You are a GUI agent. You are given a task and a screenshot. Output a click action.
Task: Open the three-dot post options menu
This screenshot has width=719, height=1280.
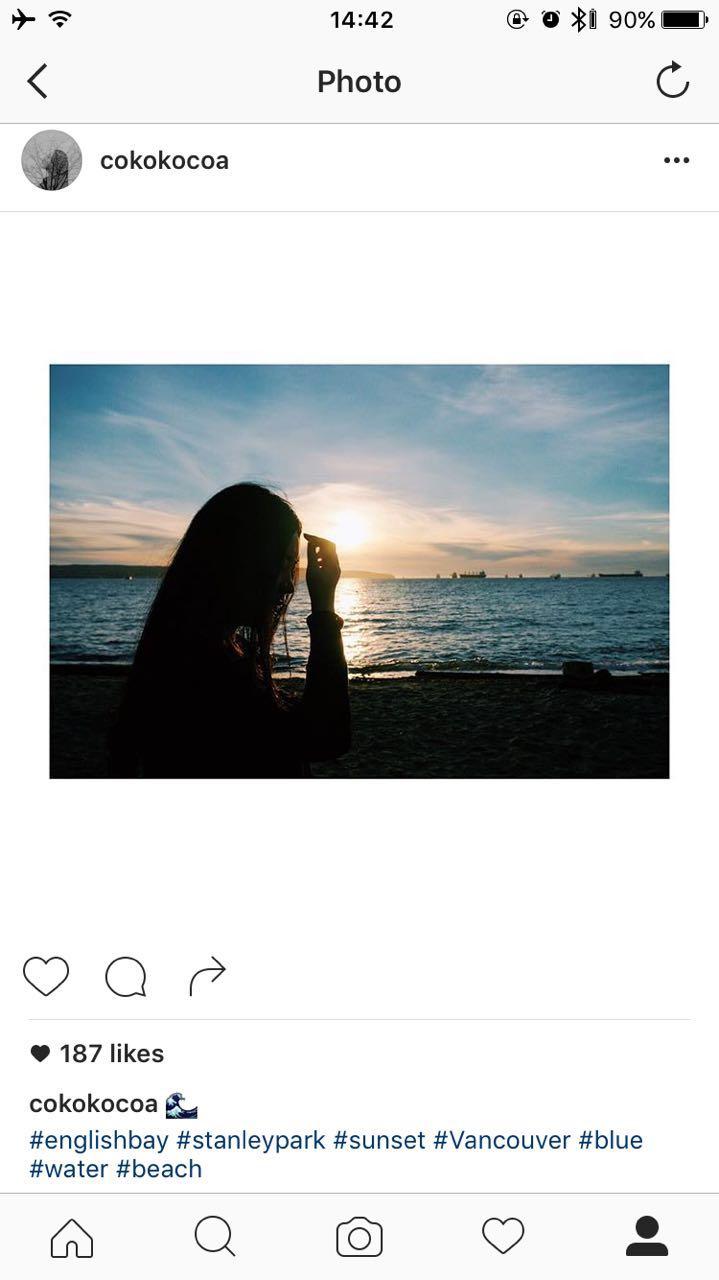(x=676, y=160)
